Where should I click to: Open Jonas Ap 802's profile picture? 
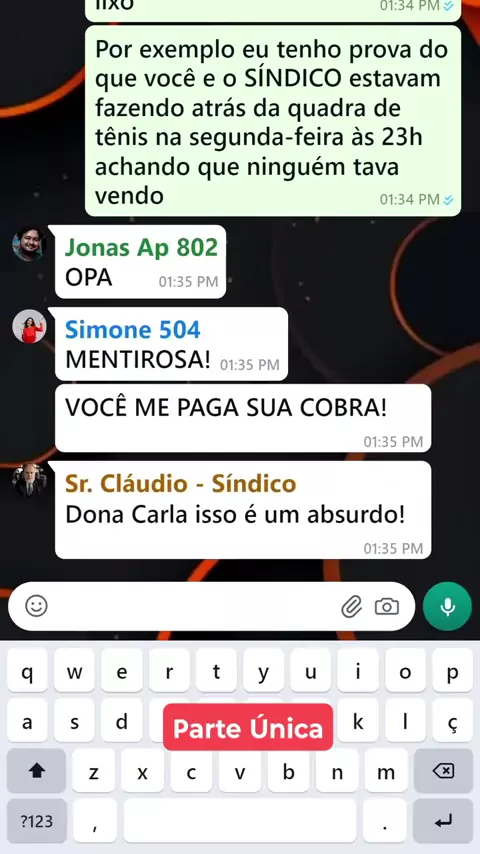tap(29, 243)
